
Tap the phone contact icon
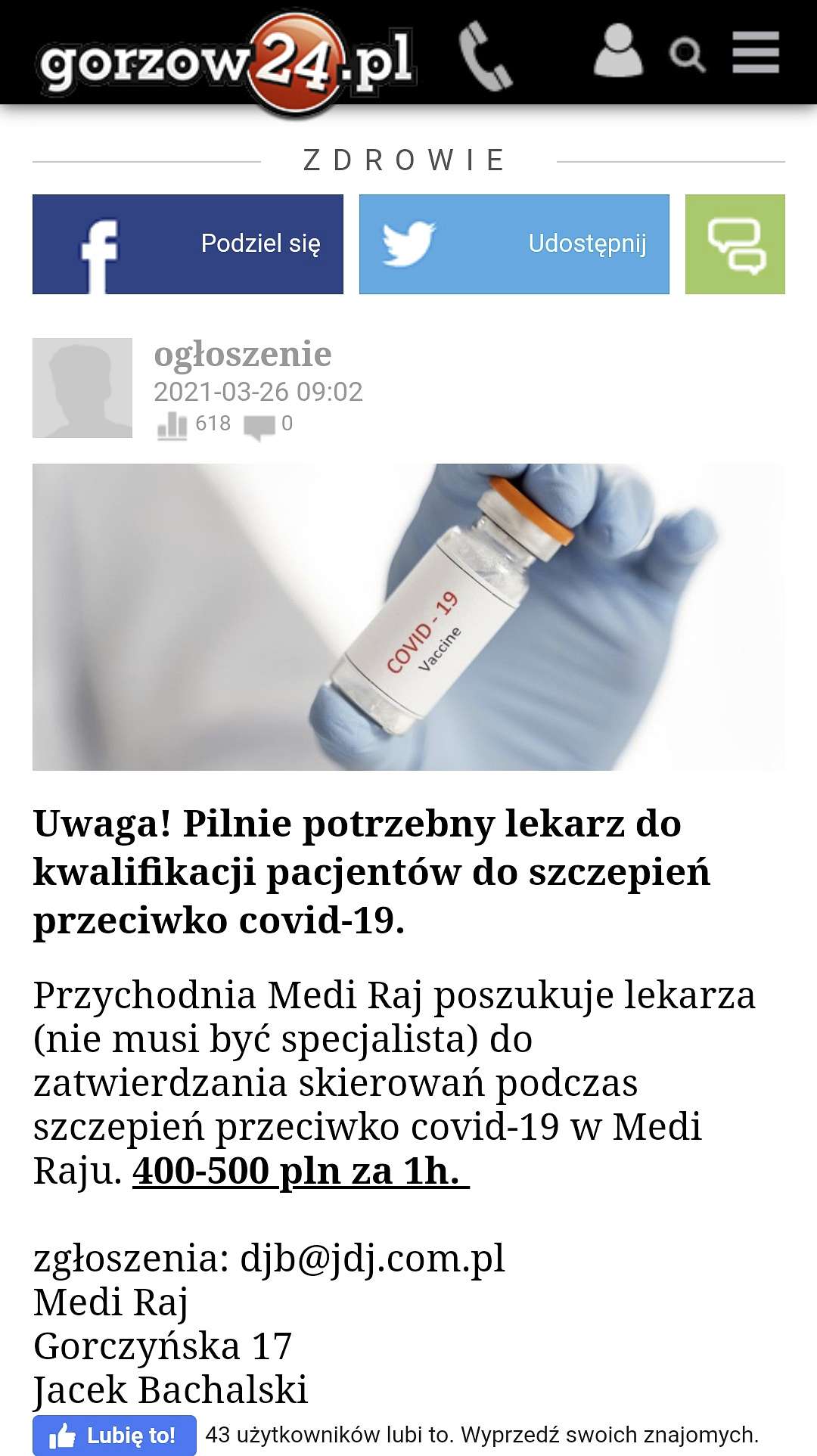coord(485,55)
